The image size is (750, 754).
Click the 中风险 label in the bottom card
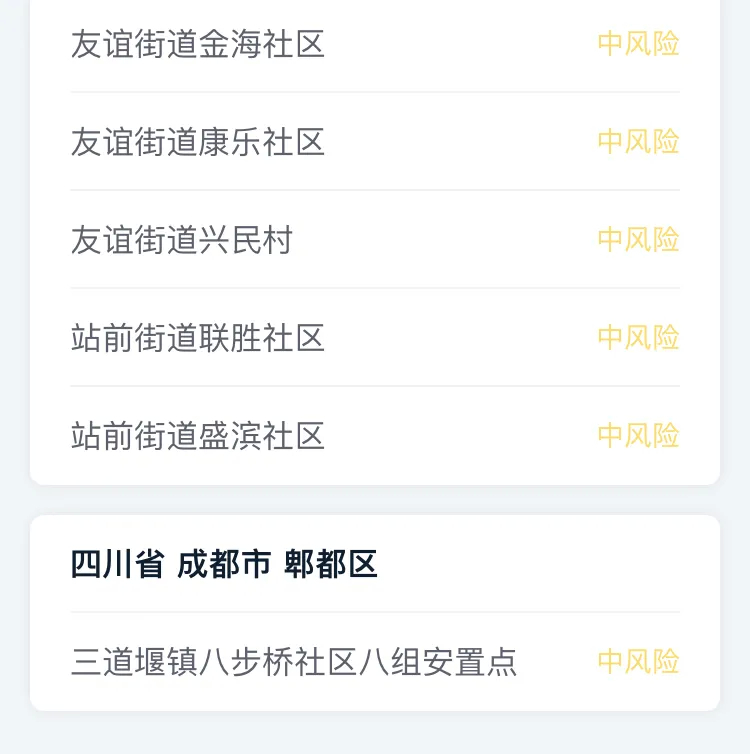(639, 660)
